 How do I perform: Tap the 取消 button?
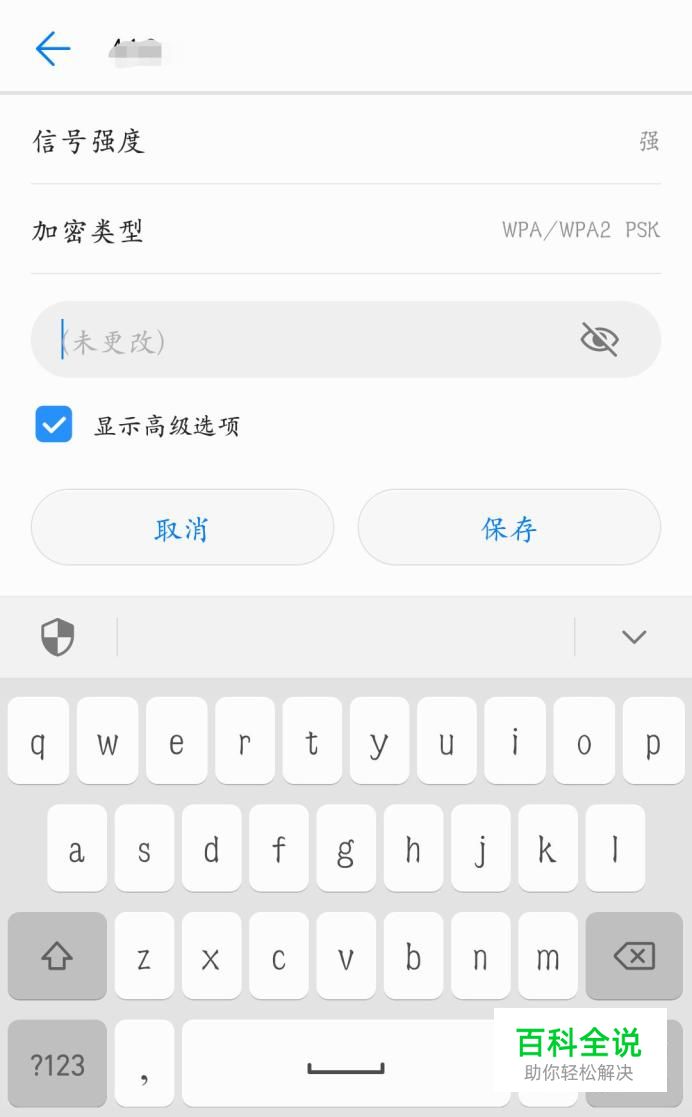click(x=182, y=528)
